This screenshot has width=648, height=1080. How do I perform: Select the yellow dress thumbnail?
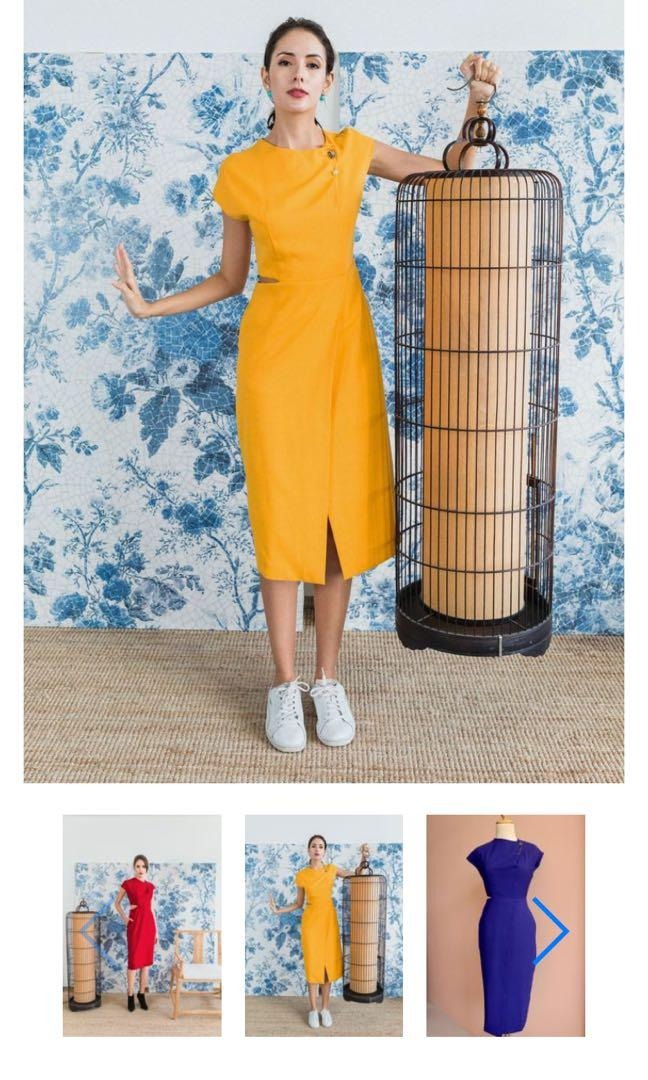pyautogui.click(x=323, y=925)
